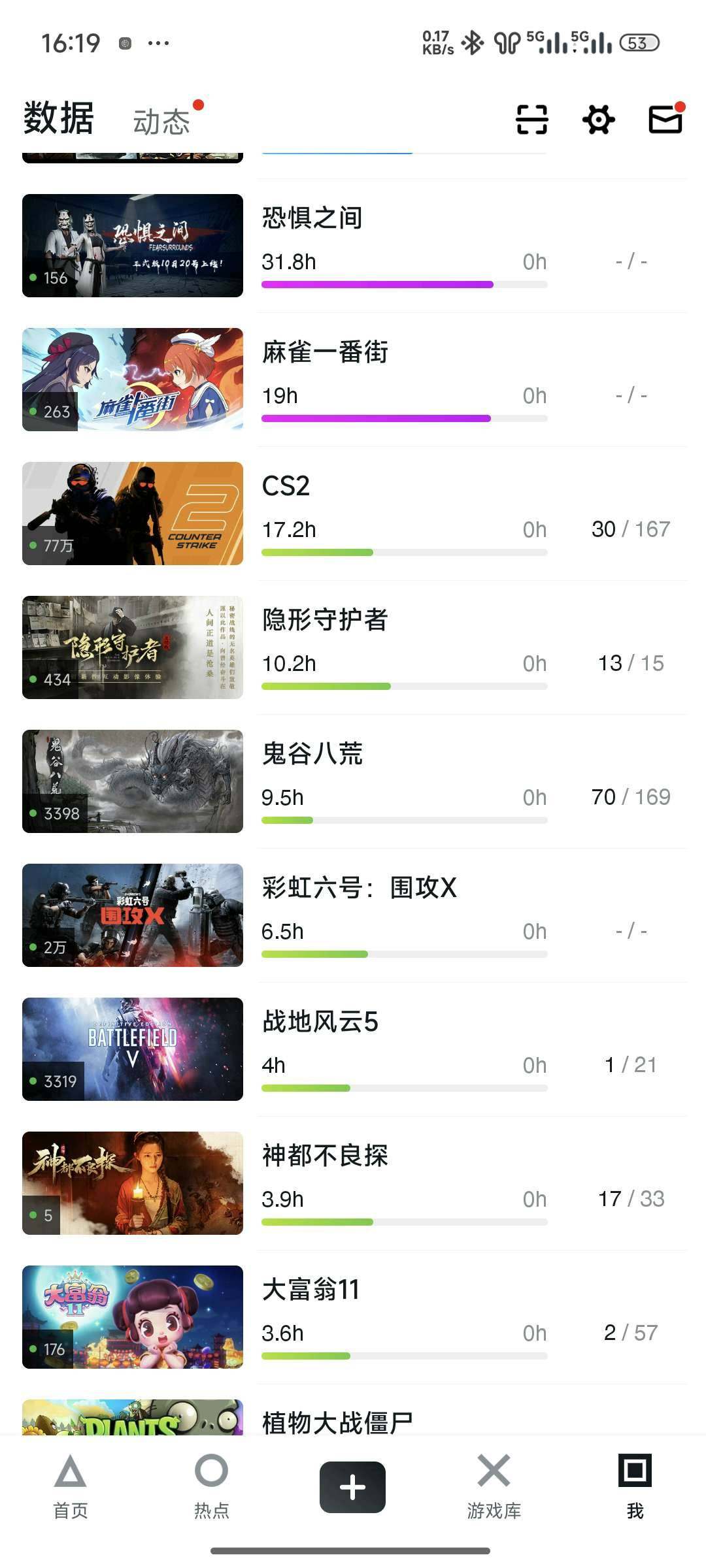The image size is (706, 1568).
Task: Tap 隐形守护者's playtime progress bar
Action: click(x=403, y=686)
